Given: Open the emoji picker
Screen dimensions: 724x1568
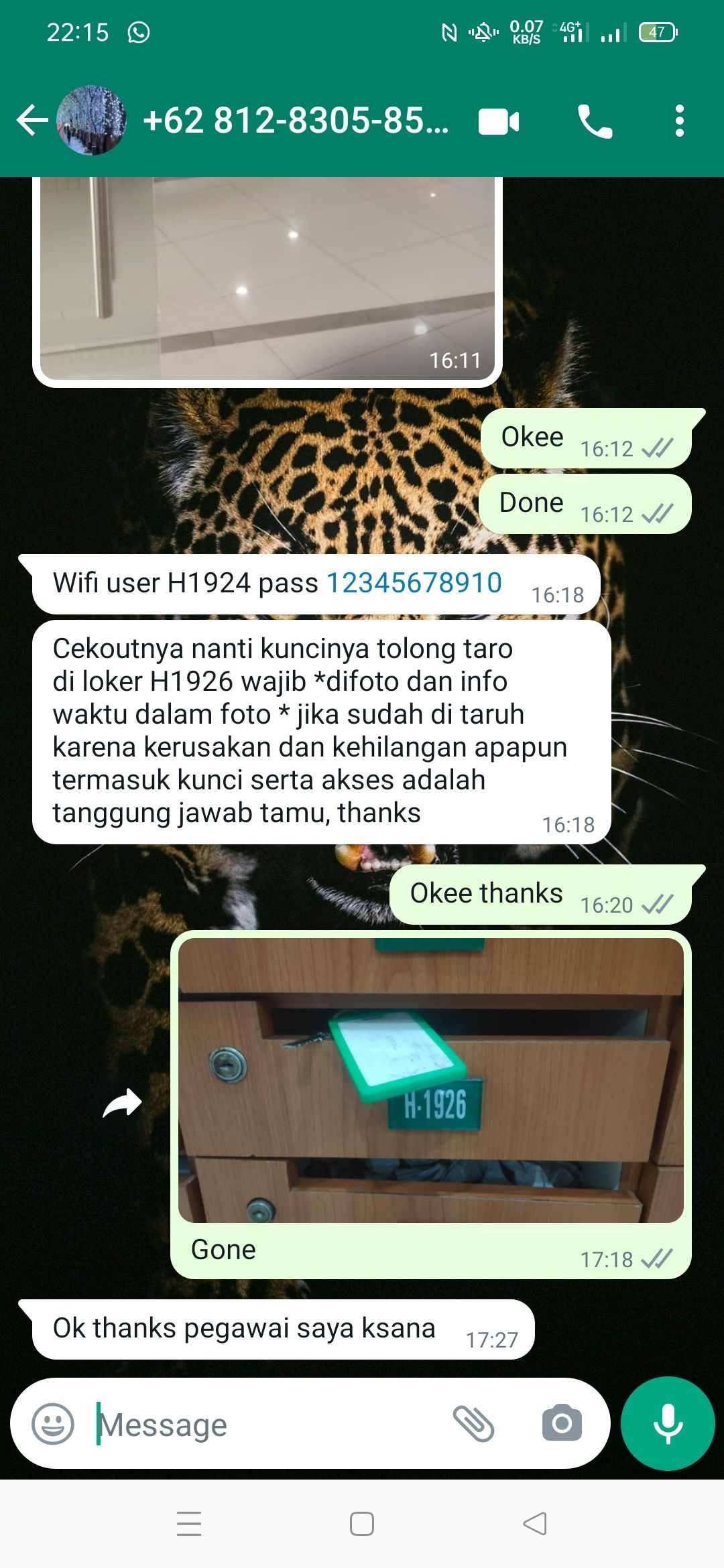Looking at the screenshot, I should (x=53, y=1424).
